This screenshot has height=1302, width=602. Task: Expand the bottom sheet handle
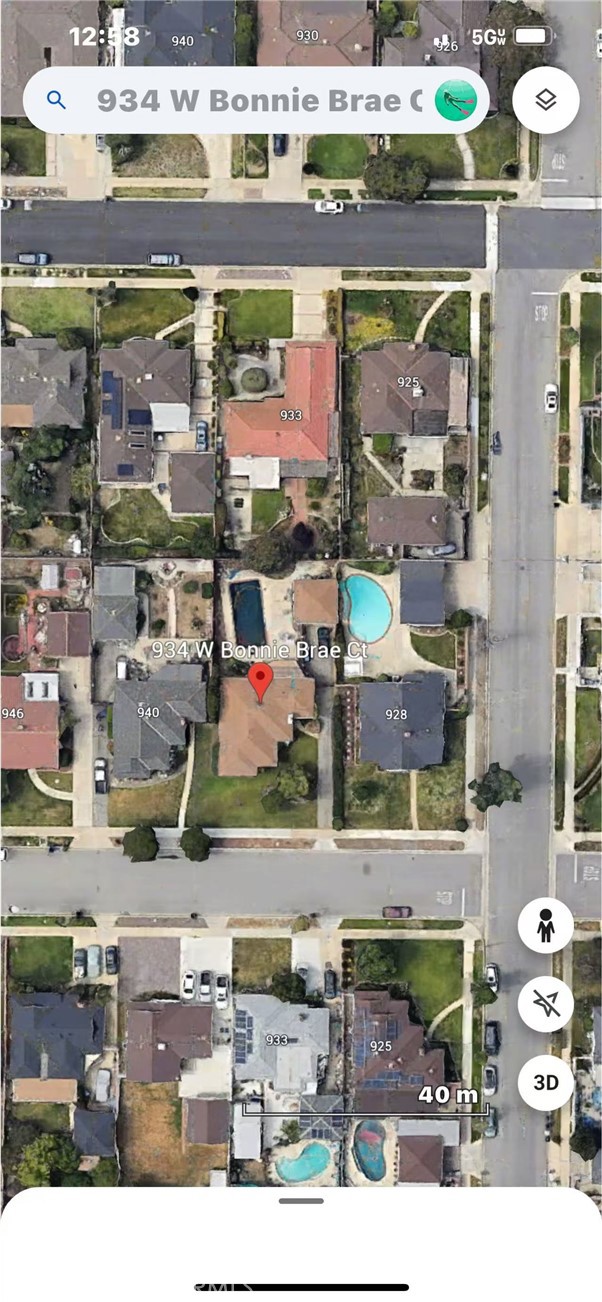[x=301, y=1200]
